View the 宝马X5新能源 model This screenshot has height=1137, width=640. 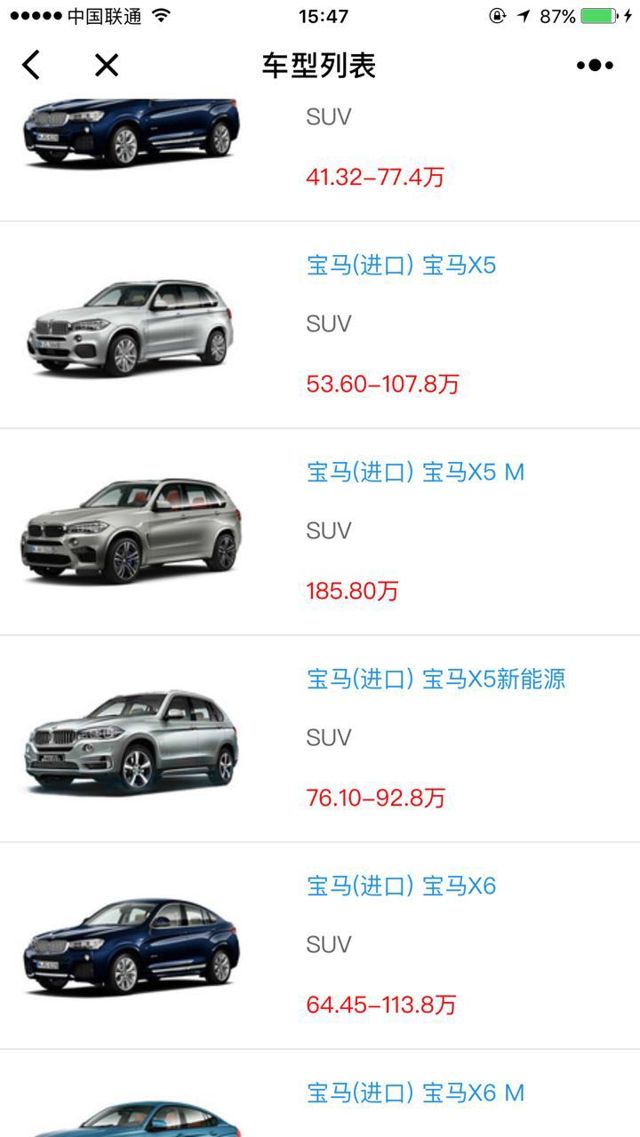click(435, 679)
